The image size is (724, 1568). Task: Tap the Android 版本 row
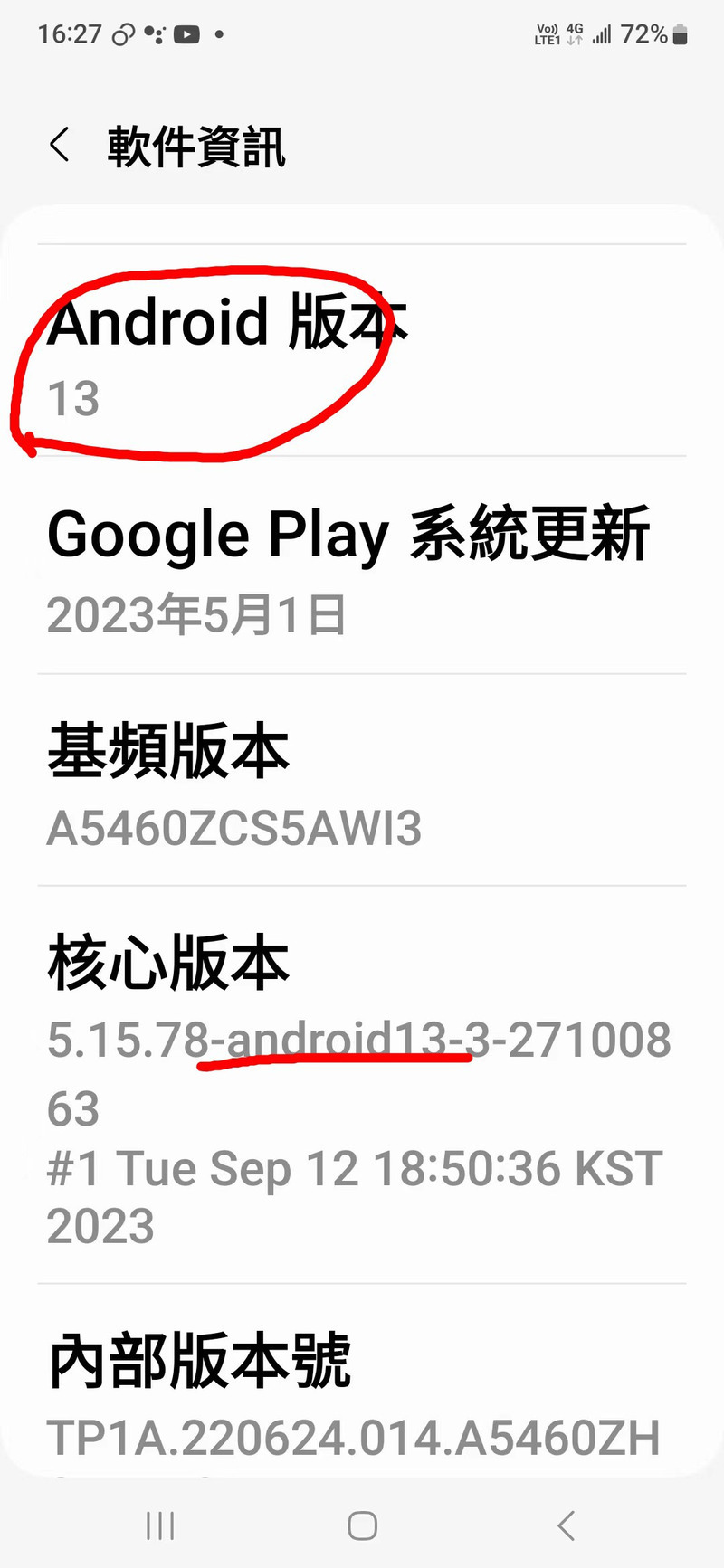[362, 350]
